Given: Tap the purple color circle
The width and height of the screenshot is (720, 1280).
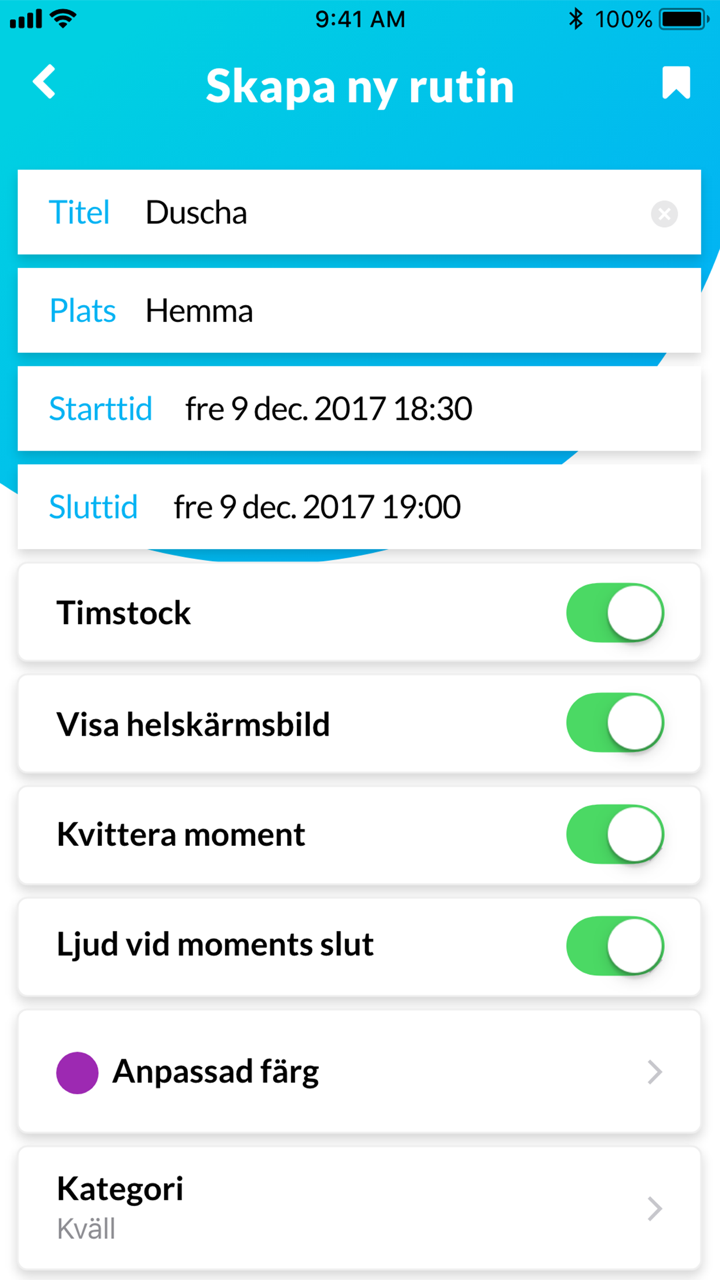Looking at the screenshot, I should [77, 1071].
